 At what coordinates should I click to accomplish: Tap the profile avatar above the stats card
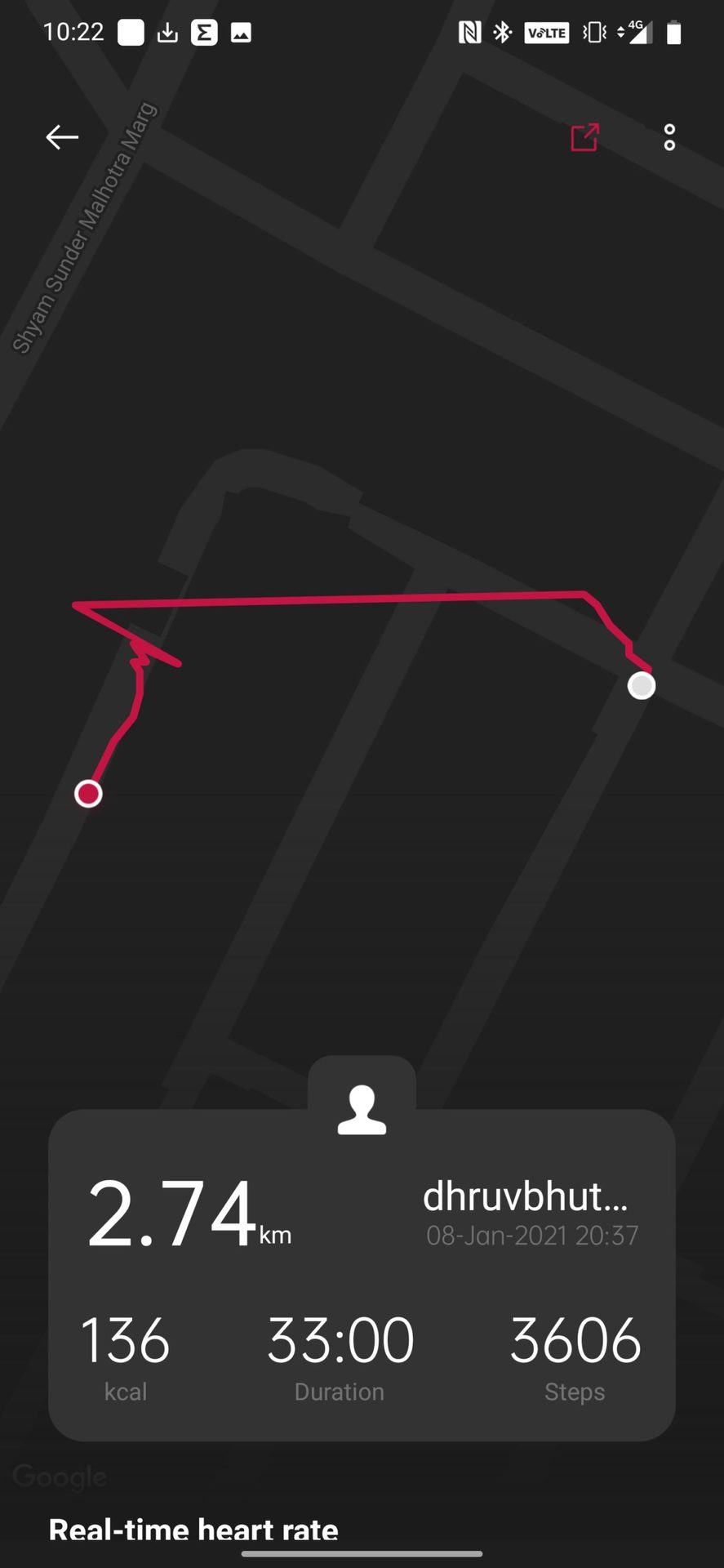click(x=362, y=1109)
